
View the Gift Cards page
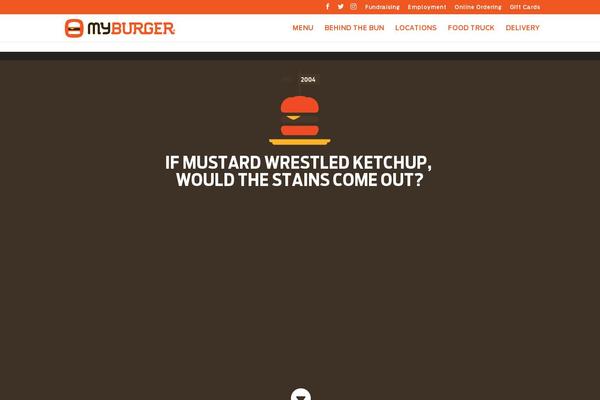coord(525,7)
